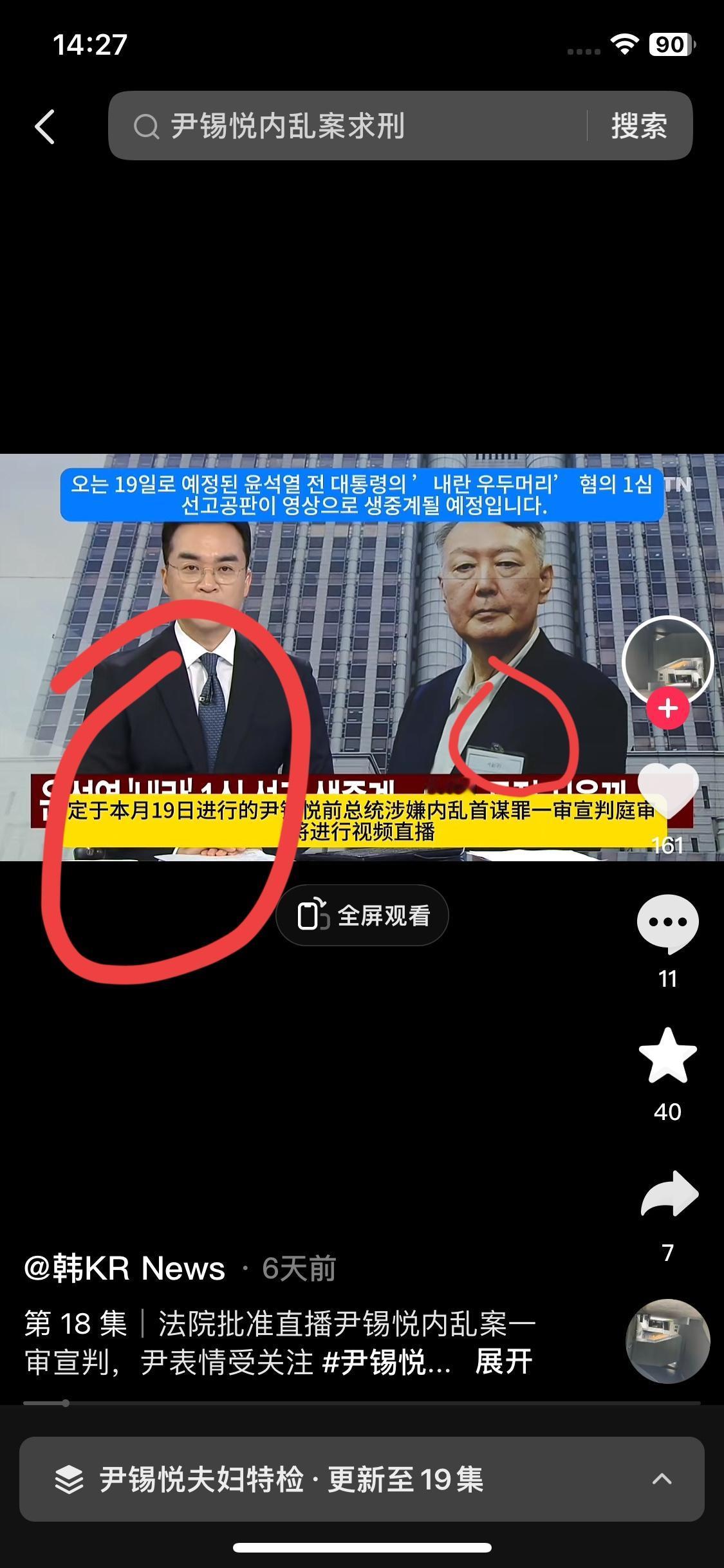Tap the red plus to follow creator
This screenshot has width=724, height=1568.
667,706
